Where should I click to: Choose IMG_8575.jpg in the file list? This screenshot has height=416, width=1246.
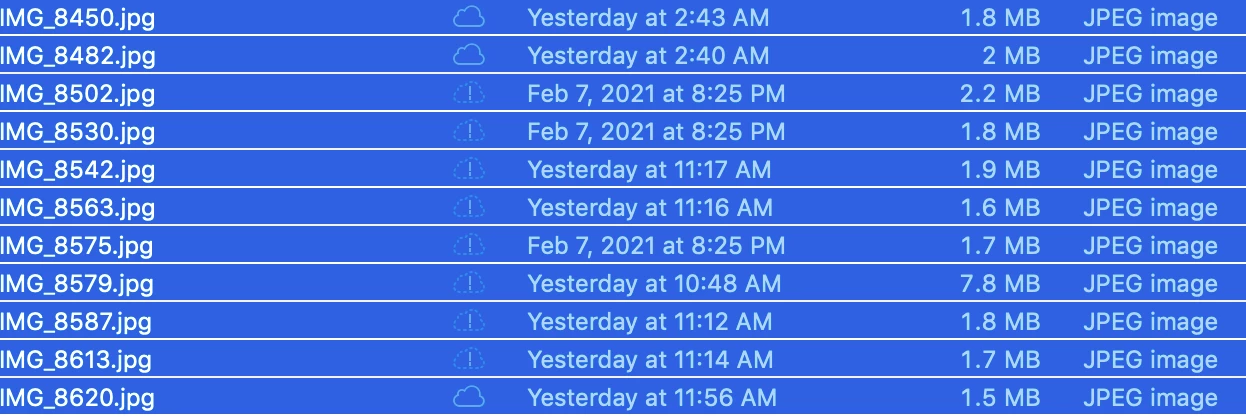coord(78,246)
